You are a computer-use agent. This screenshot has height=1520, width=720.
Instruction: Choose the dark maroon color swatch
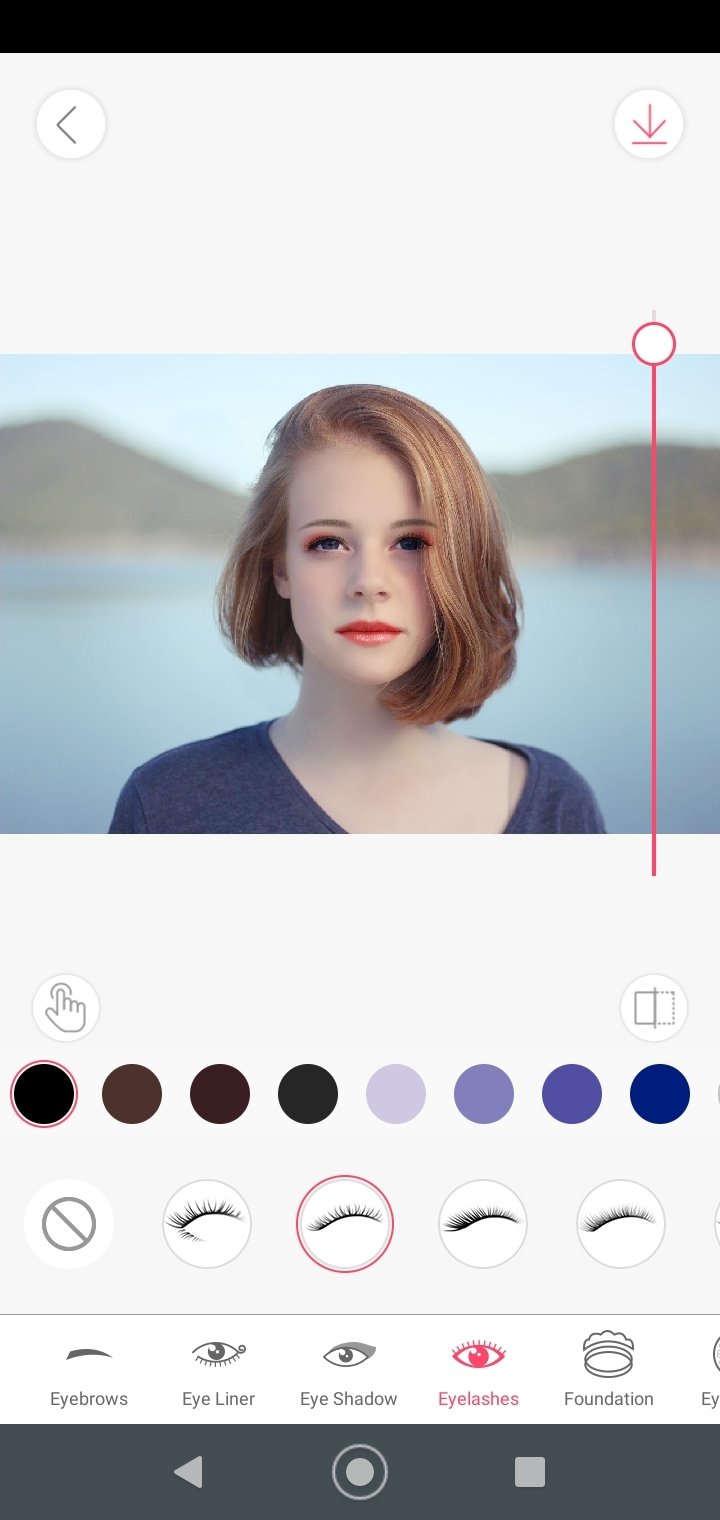[x=220, y=1094]
